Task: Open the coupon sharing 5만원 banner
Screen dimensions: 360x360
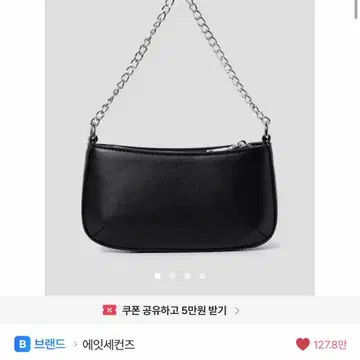Action: pyautogui.click(x=180, y=310)
